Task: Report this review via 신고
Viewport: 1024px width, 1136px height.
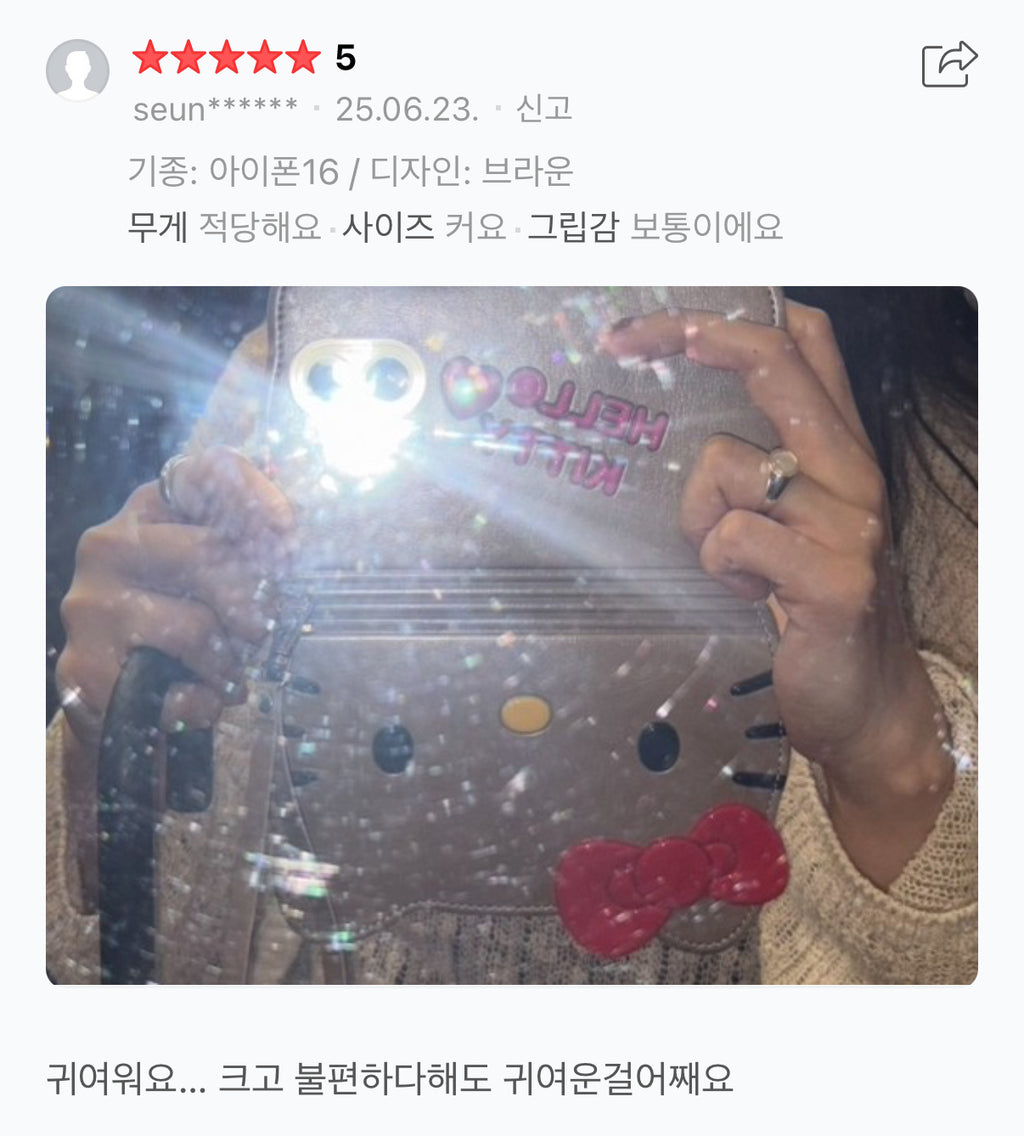Action: pyautogui.click(x=543, y=109)
